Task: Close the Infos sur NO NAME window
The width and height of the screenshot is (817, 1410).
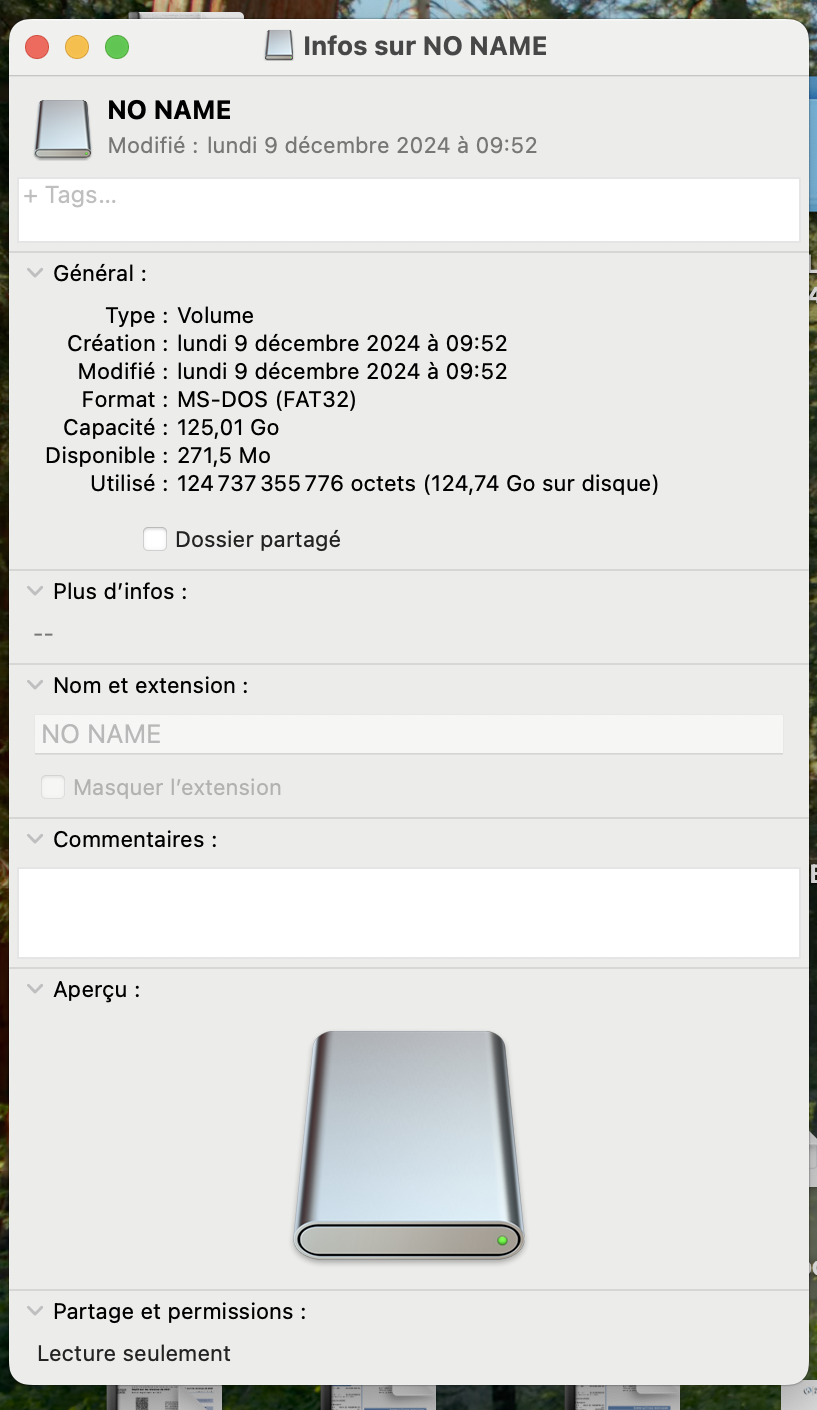Action: [37, 47]
